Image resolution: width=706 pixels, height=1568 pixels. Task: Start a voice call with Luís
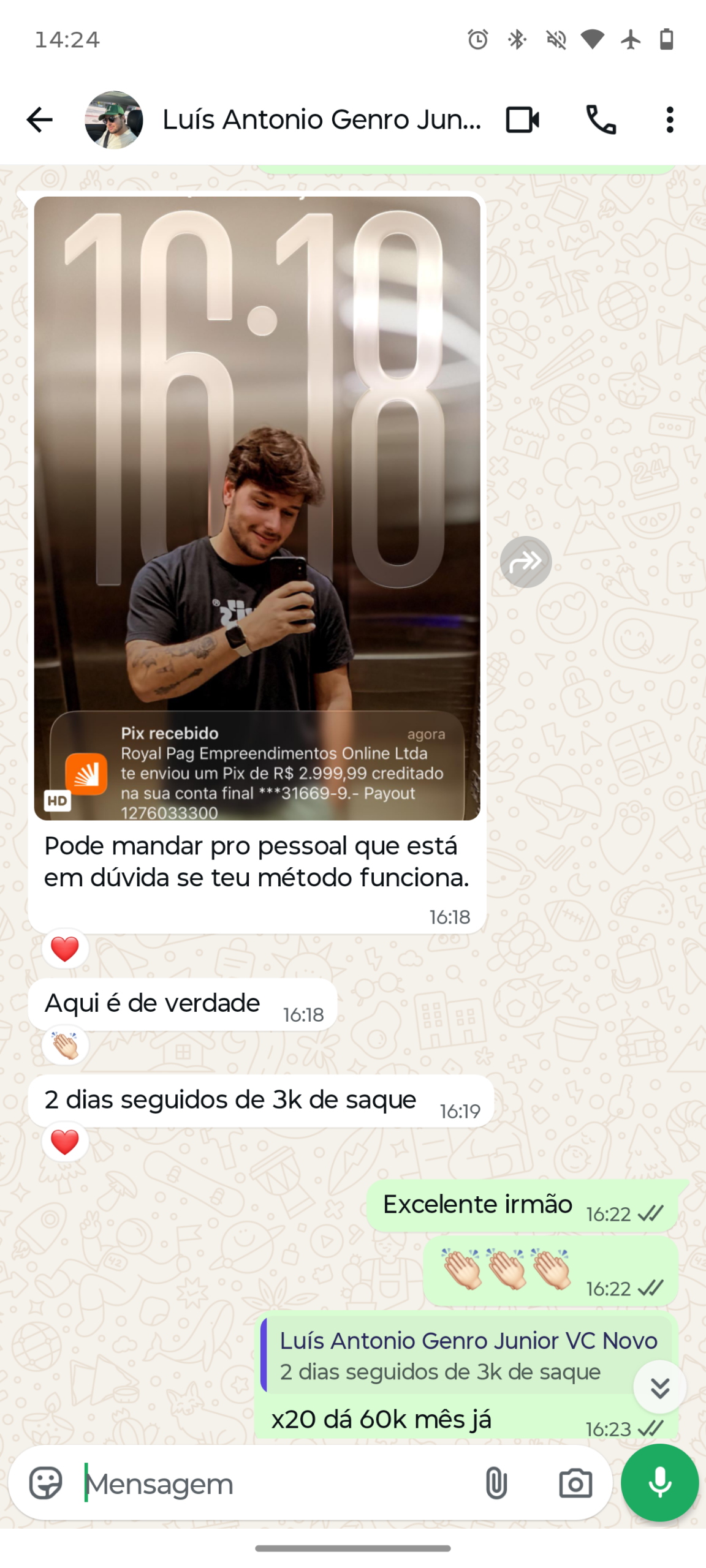(601, 119)
